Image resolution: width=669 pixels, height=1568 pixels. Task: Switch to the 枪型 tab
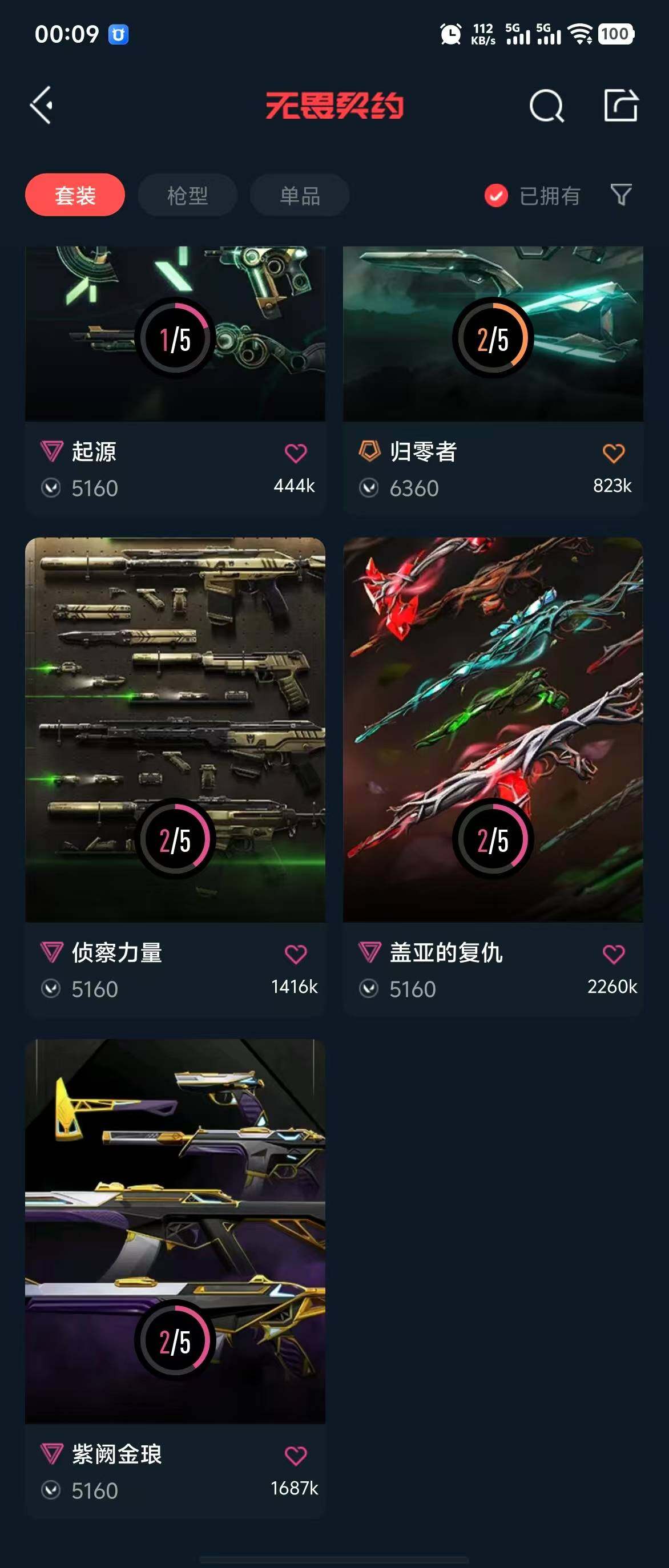pos(187,195)
